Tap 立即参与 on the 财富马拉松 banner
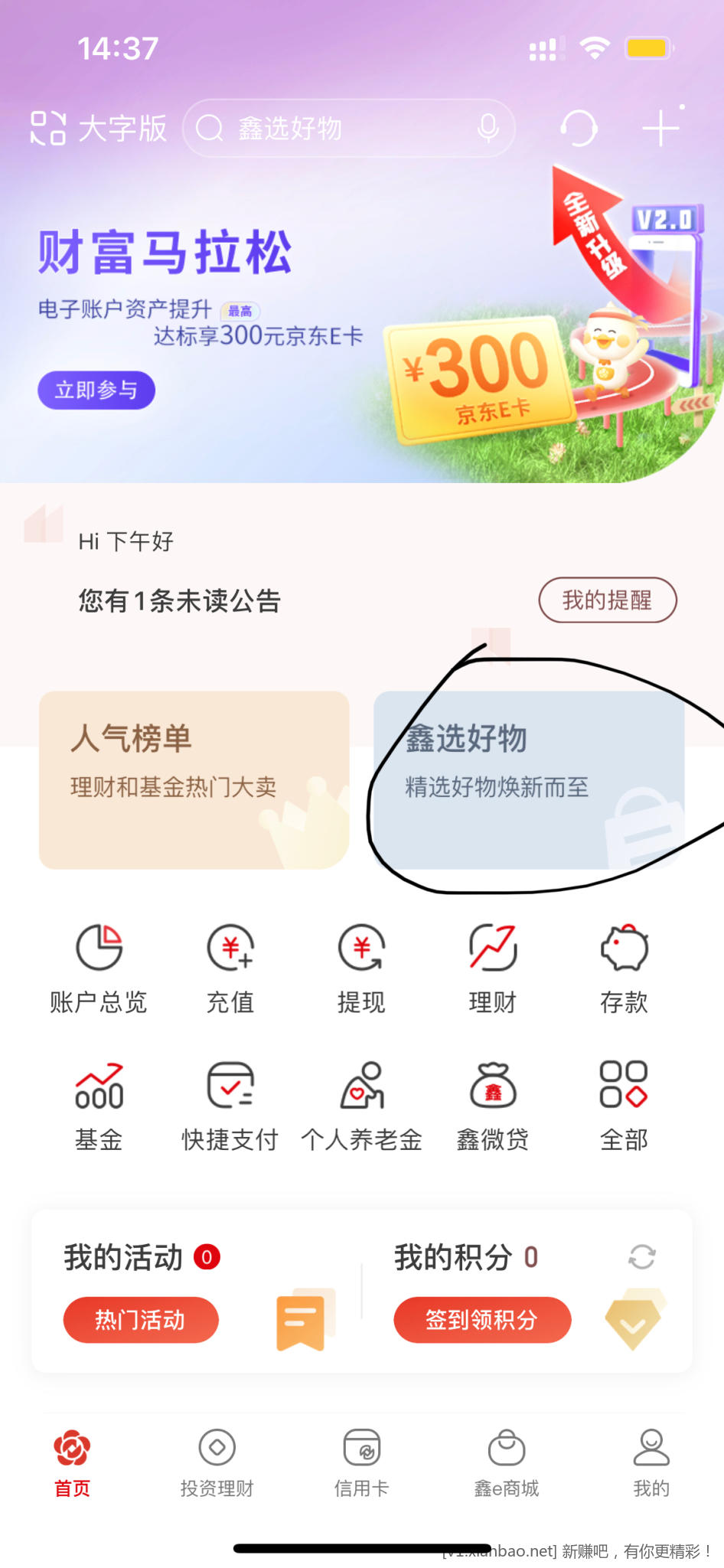 click(x=96, y=390)
